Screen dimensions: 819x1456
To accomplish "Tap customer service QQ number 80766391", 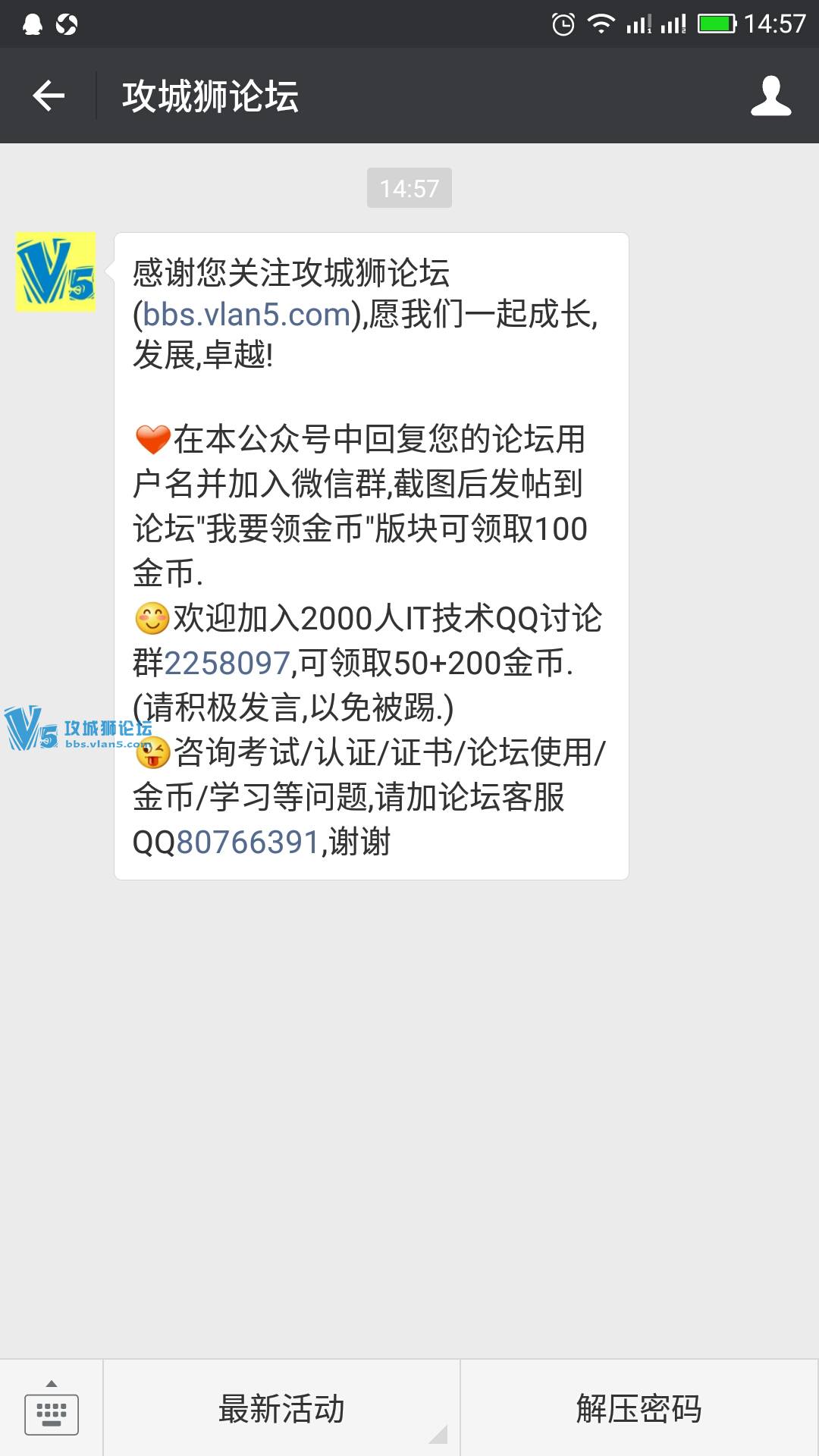I will (x=247, y=843).
